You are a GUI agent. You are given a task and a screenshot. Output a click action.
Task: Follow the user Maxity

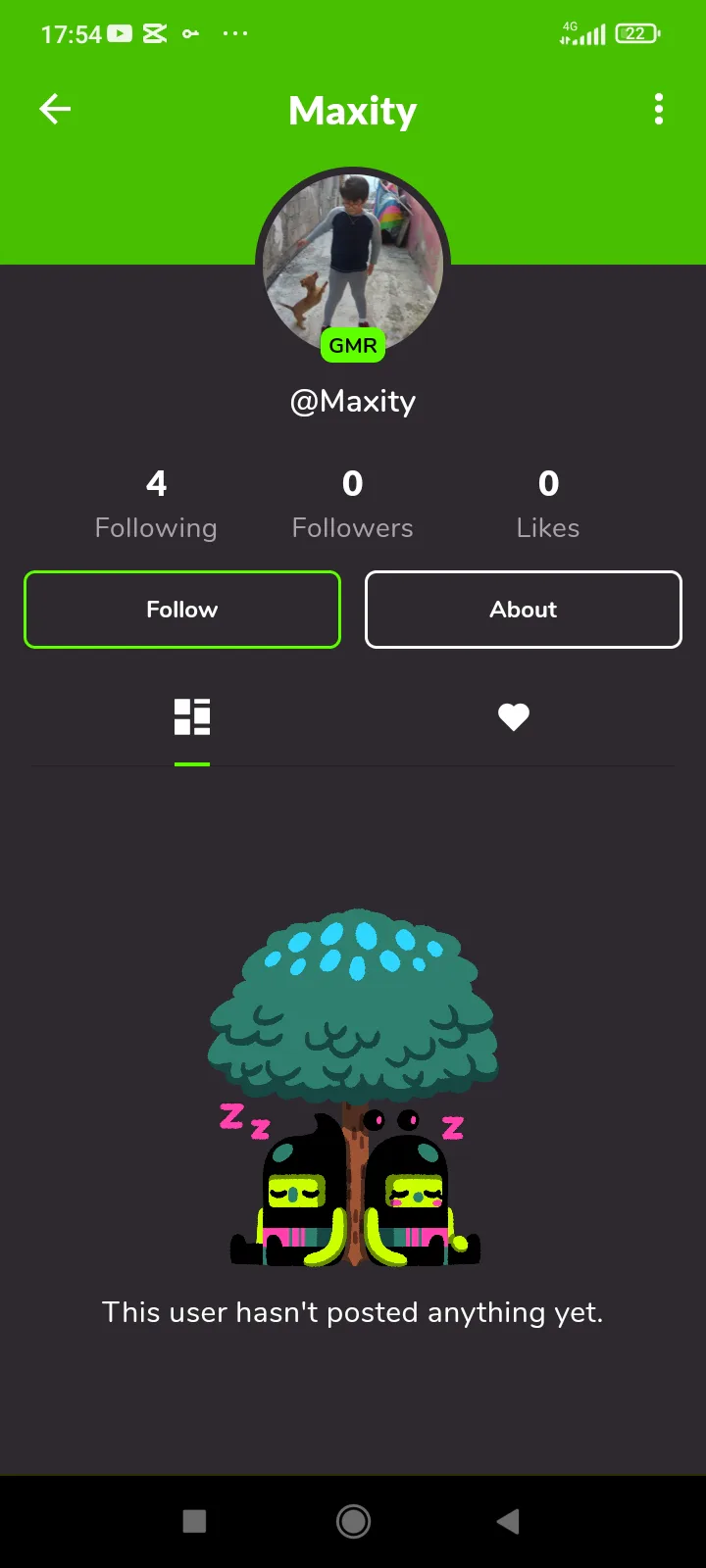(x=182, y=610)
